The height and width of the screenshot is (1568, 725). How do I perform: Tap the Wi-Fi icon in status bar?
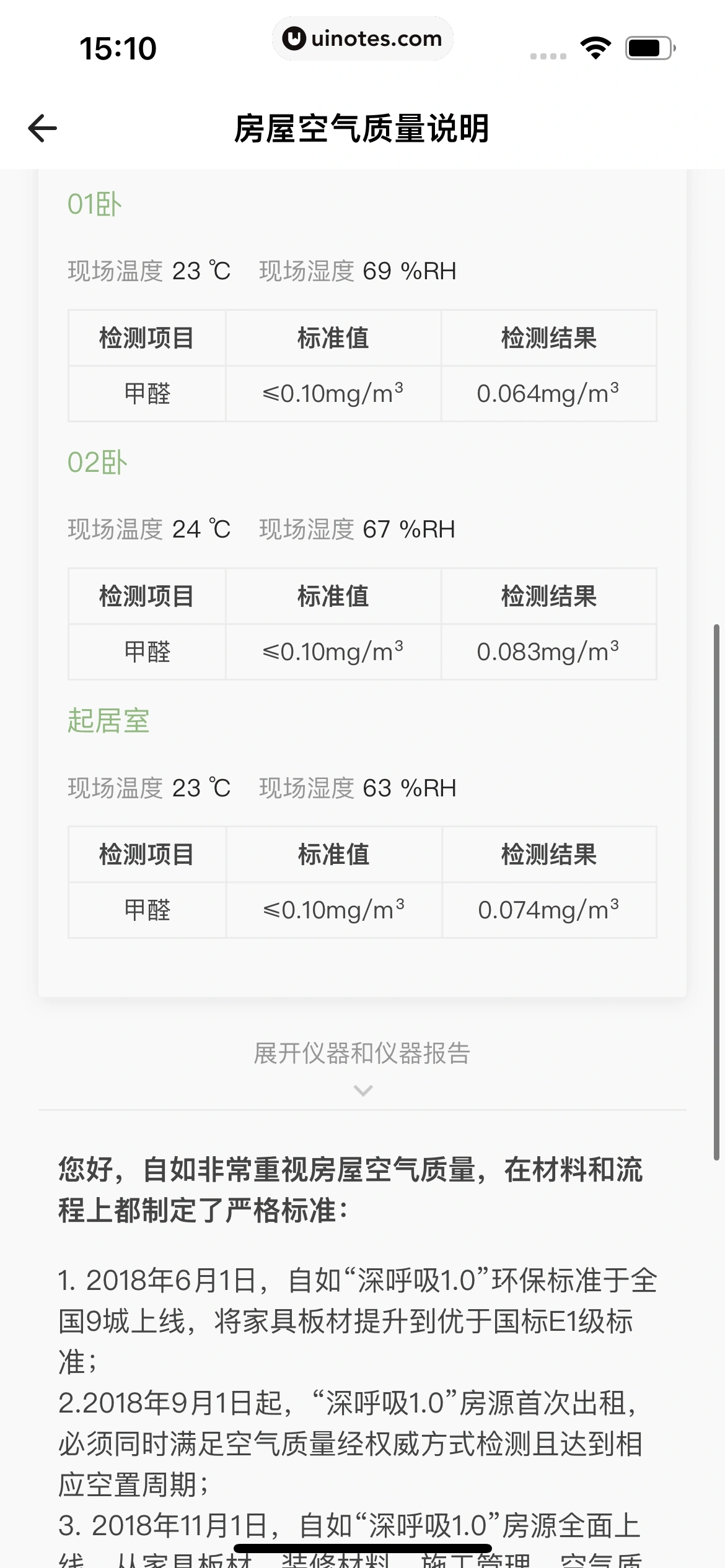point(595,46)
